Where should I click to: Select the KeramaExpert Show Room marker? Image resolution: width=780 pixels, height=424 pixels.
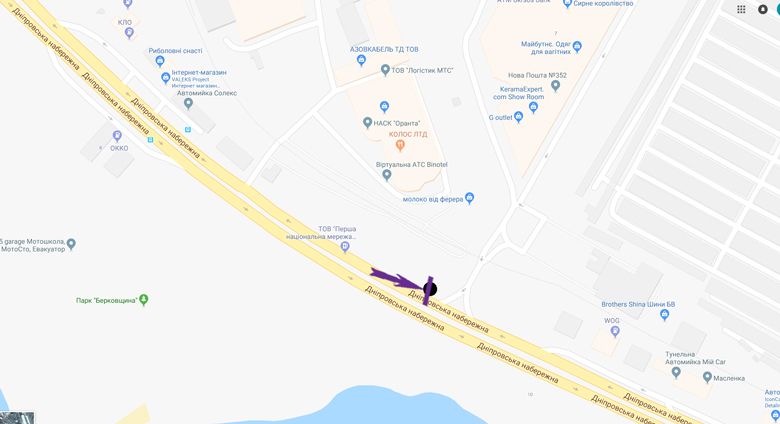[x=532, y=106]
